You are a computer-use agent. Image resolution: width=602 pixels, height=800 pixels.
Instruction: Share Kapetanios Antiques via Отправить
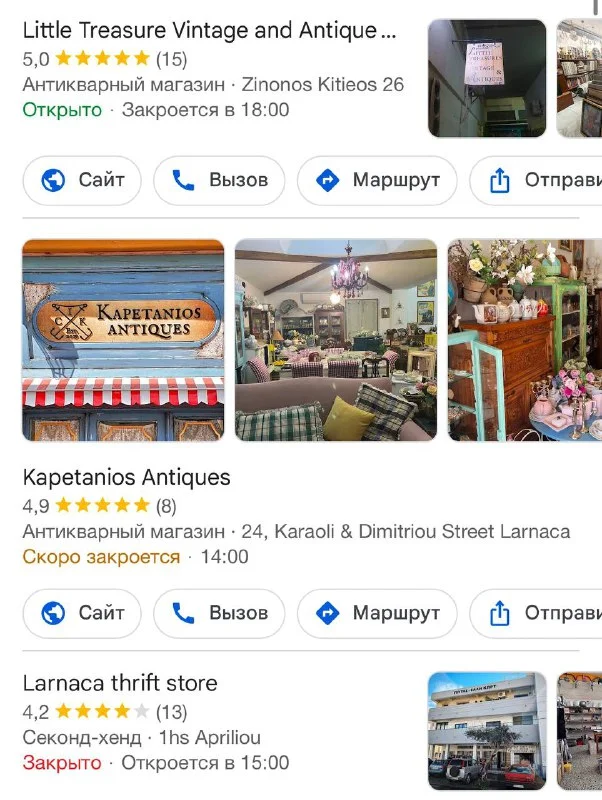[x=536, y=613]
